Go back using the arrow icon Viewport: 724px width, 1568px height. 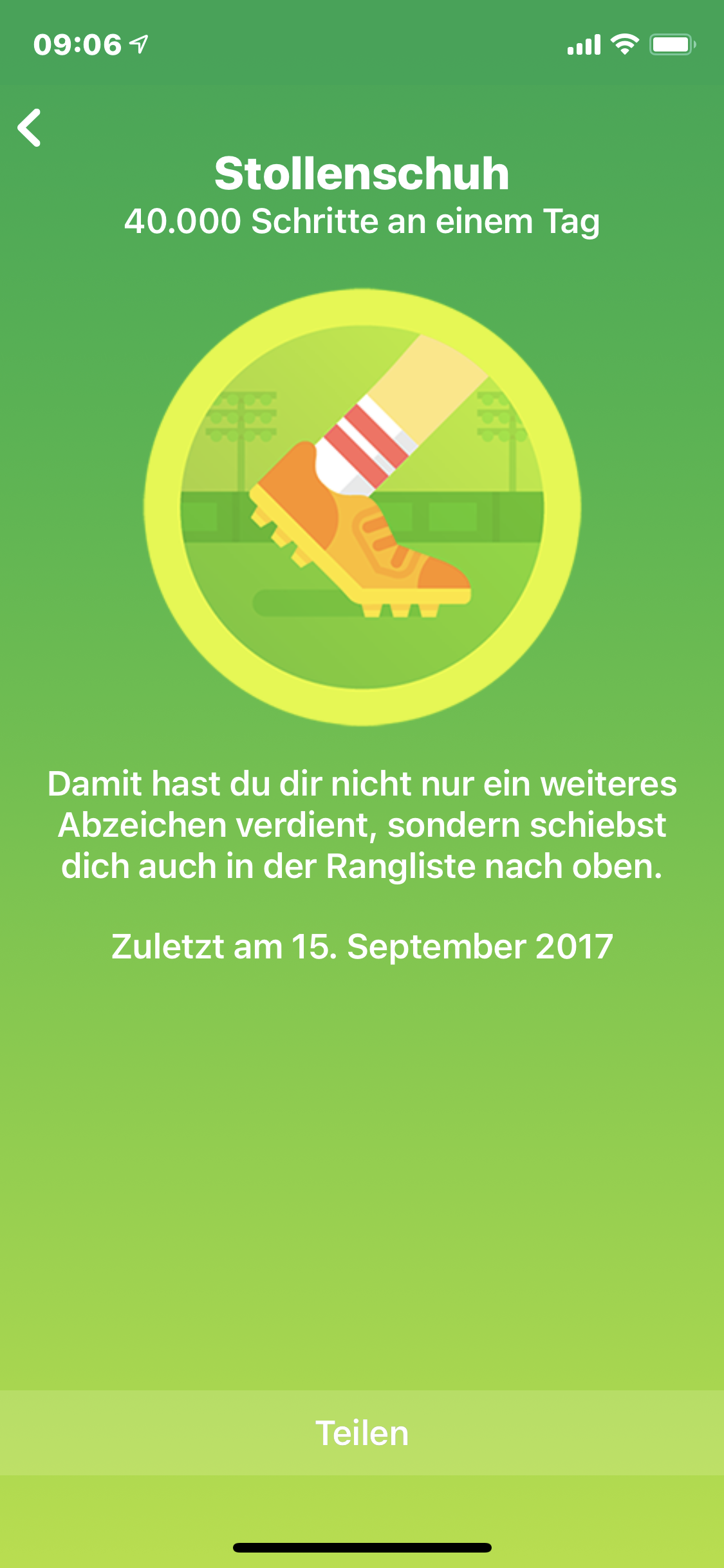(x=30, y=127)
